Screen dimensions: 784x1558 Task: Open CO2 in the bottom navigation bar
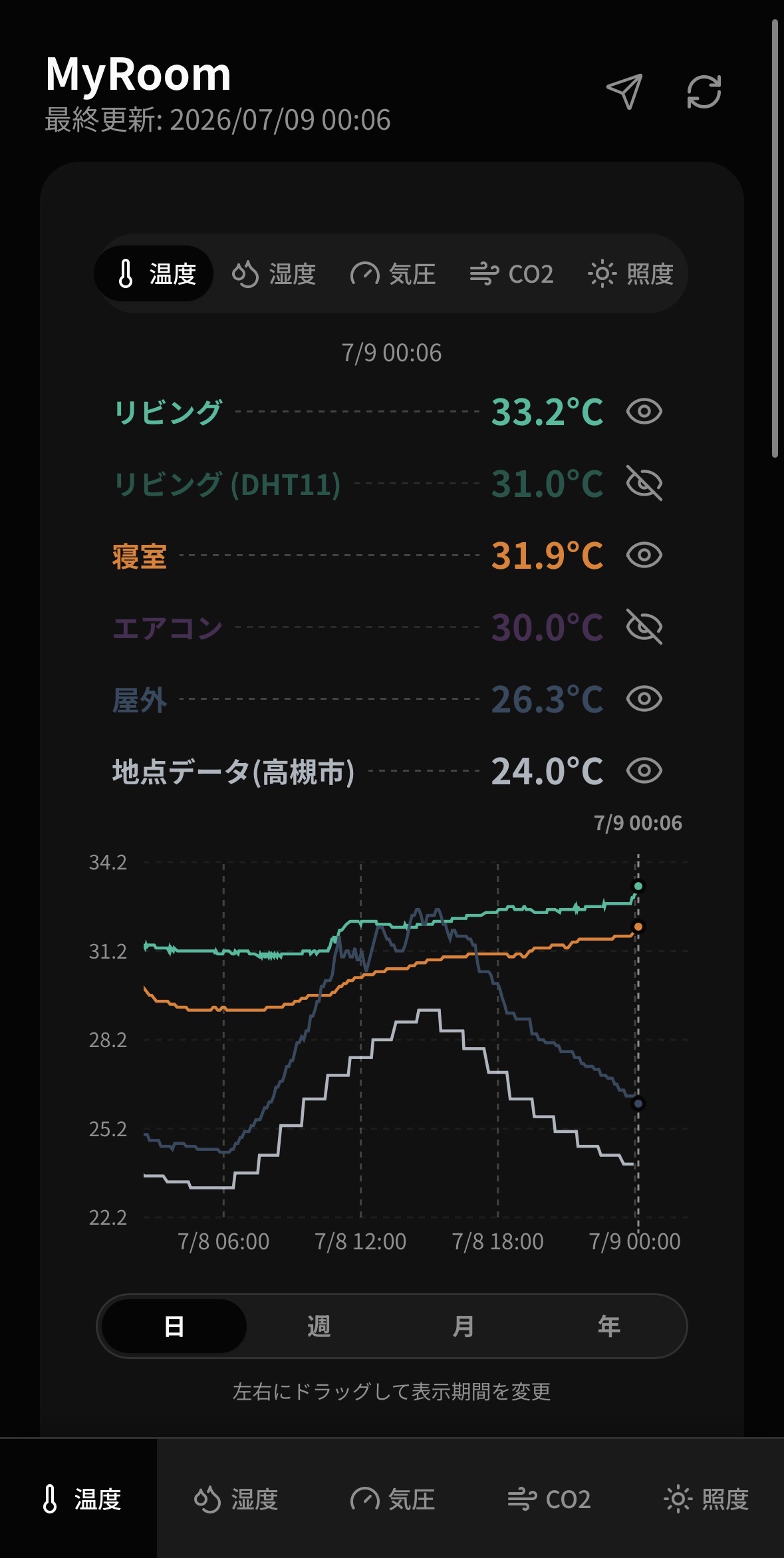click(x=549, y=1499)
